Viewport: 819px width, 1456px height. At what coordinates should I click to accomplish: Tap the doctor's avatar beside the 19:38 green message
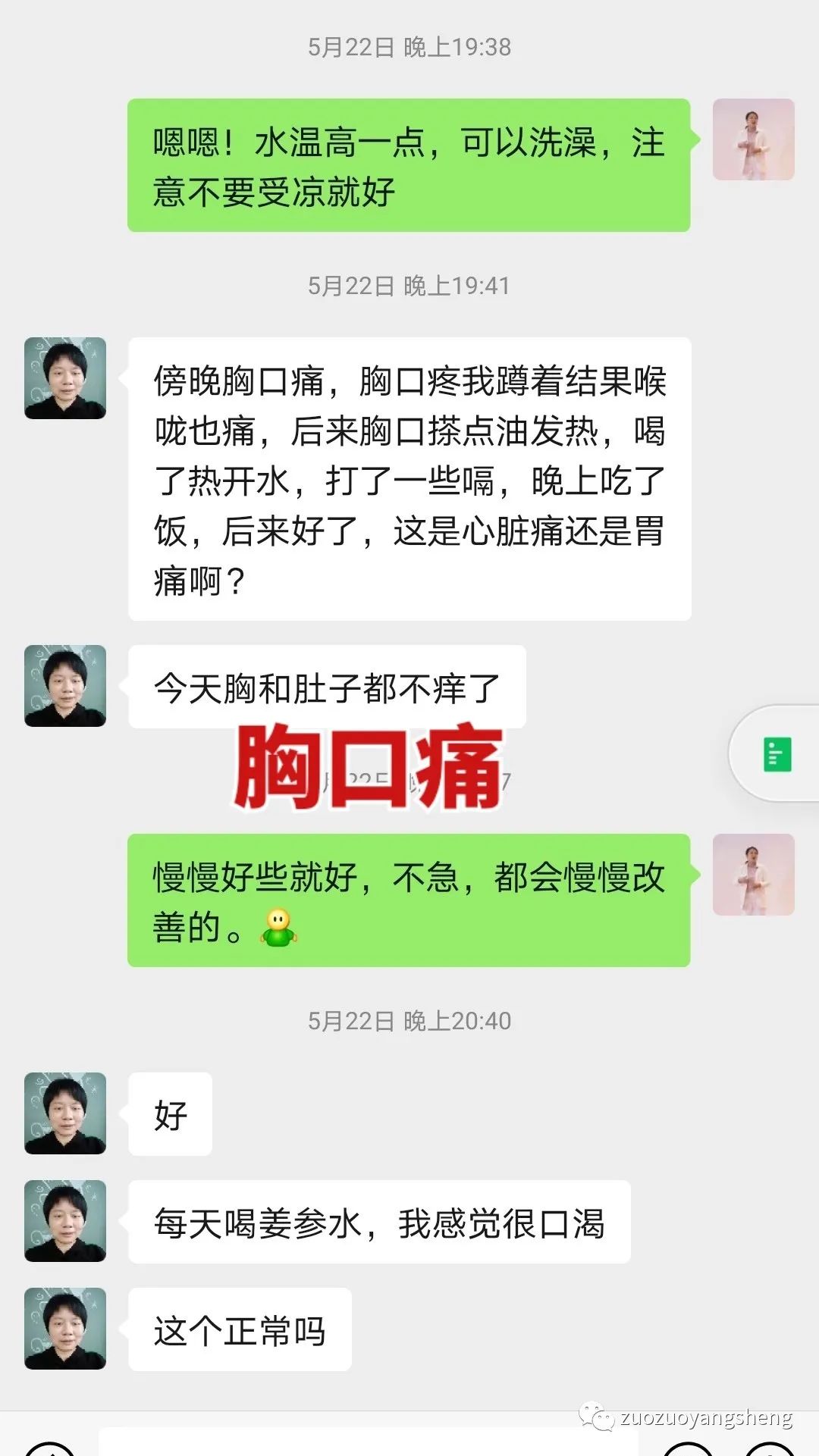point(754,140)
